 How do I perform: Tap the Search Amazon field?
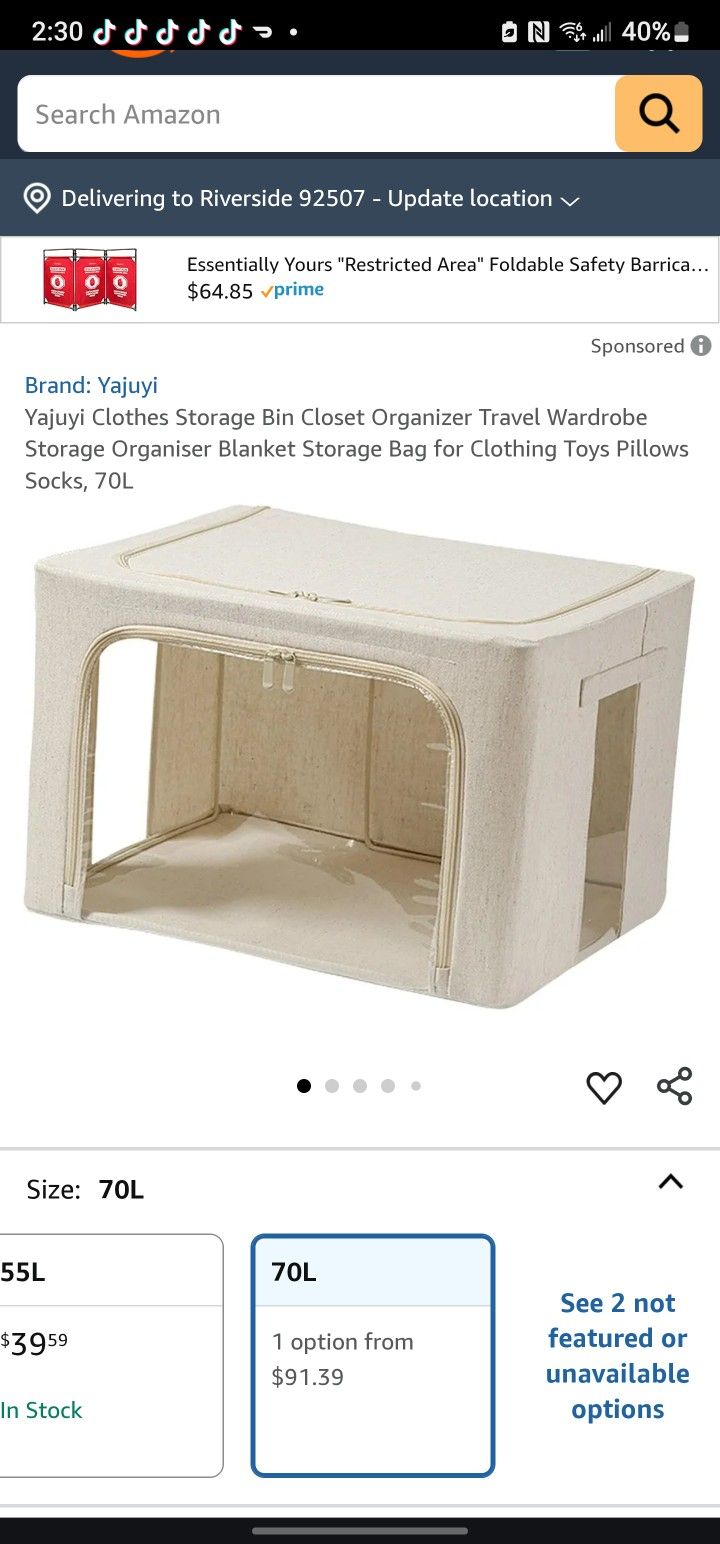click(x=315, y=114)
